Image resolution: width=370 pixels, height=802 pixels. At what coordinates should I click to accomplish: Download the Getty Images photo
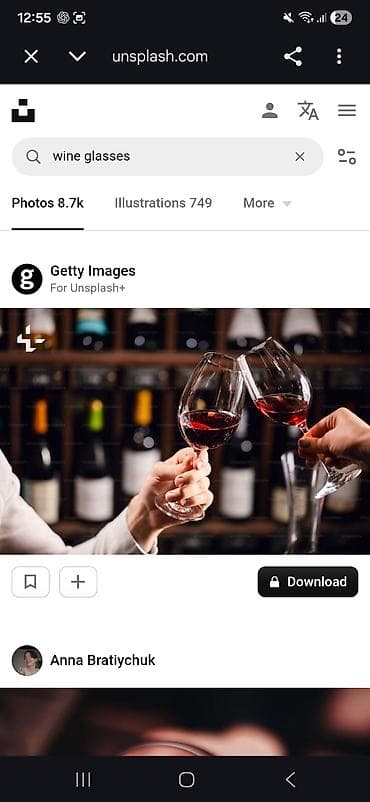(x=308, y=582)
